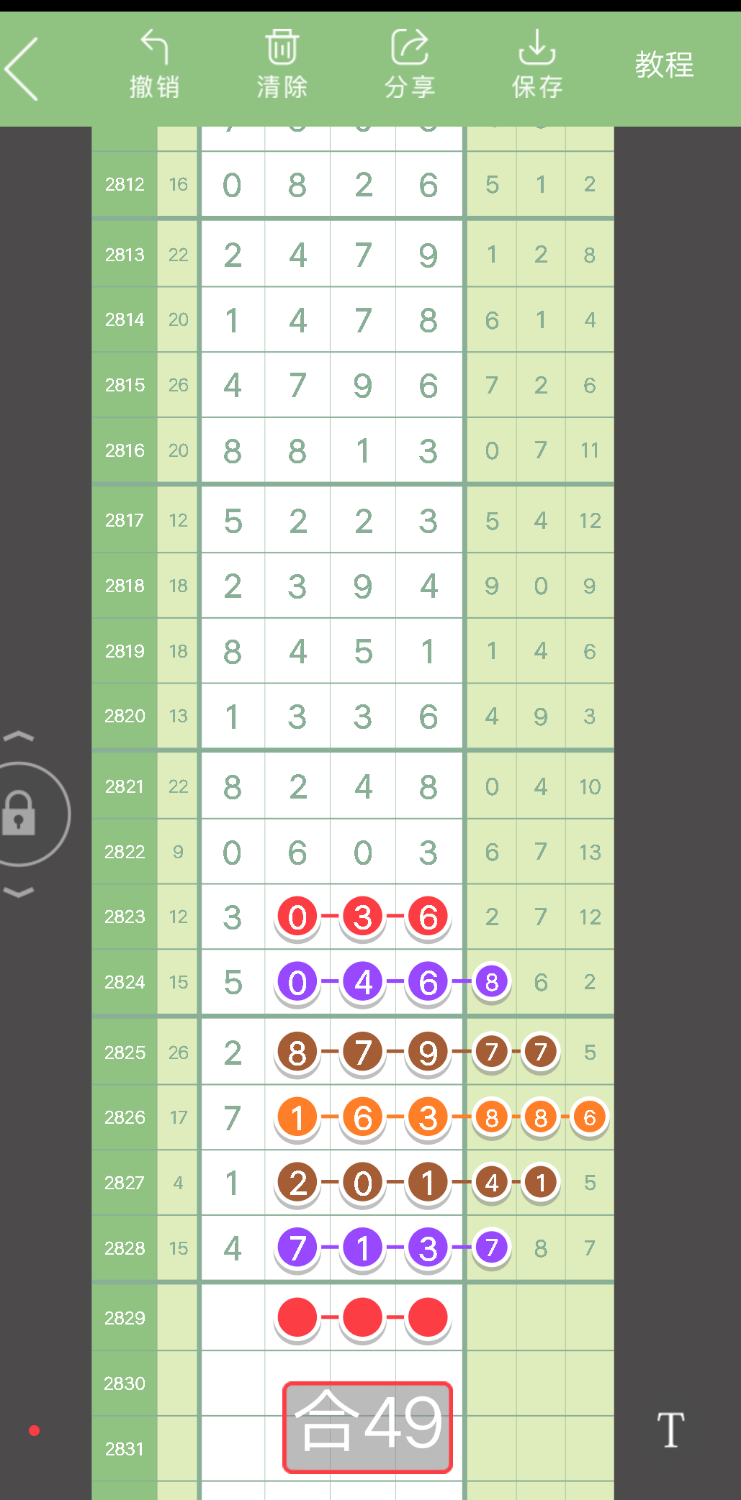Open the tutorial (教程)
The image size is (741, 1500).
(x=664, y=66)
